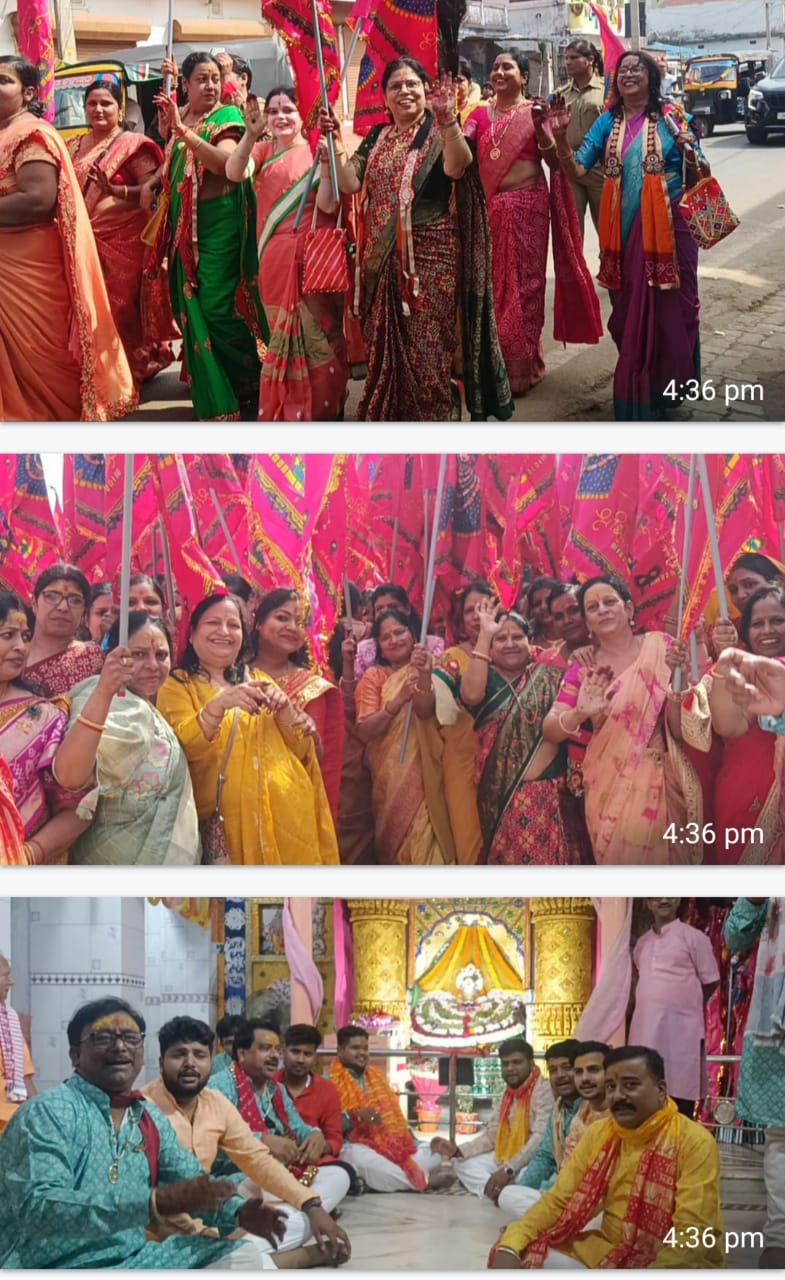Image resolution: width=785 pixels, height=1280 pixels.
Task: Open the photo of women marching with flags
Action: point(392,210)
